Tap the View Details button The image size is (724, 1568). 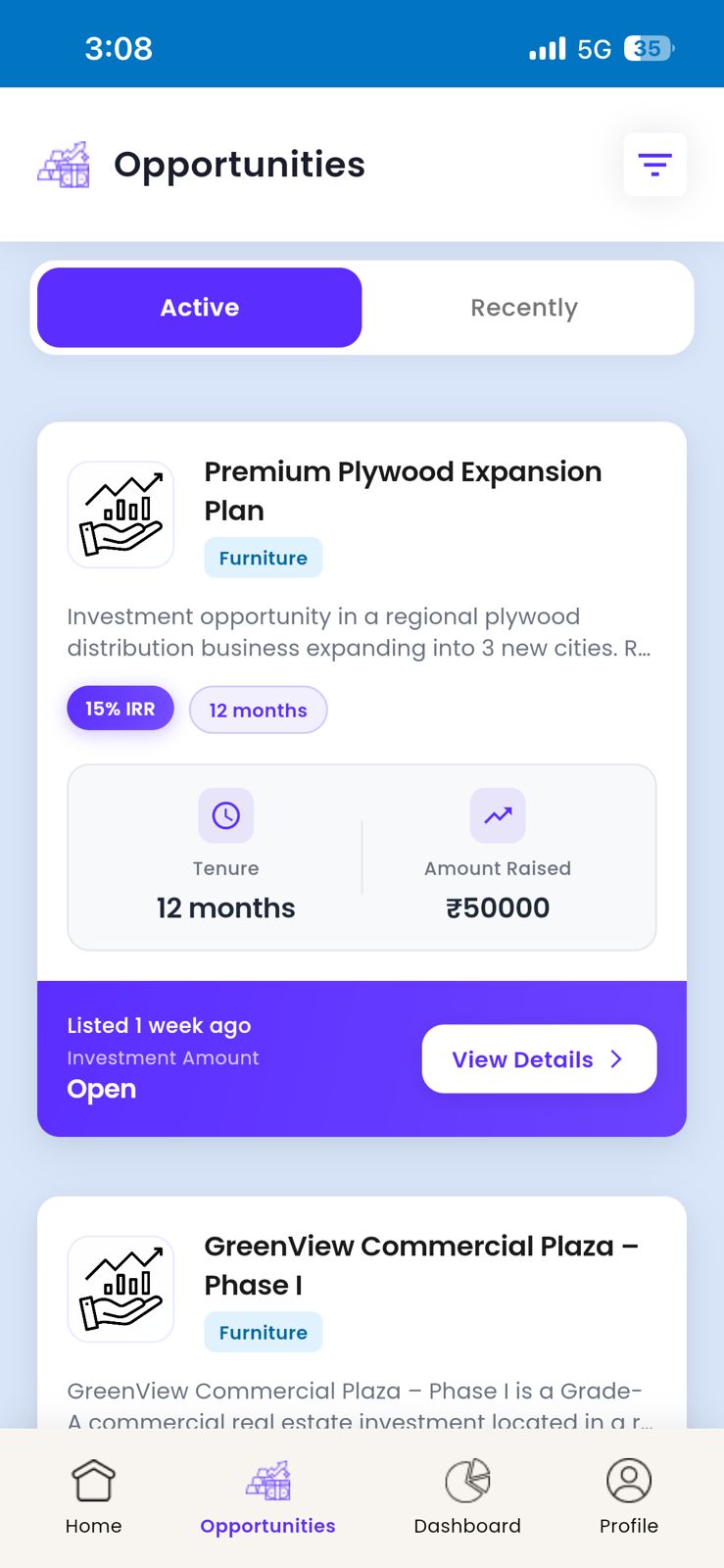[539, 1058]
